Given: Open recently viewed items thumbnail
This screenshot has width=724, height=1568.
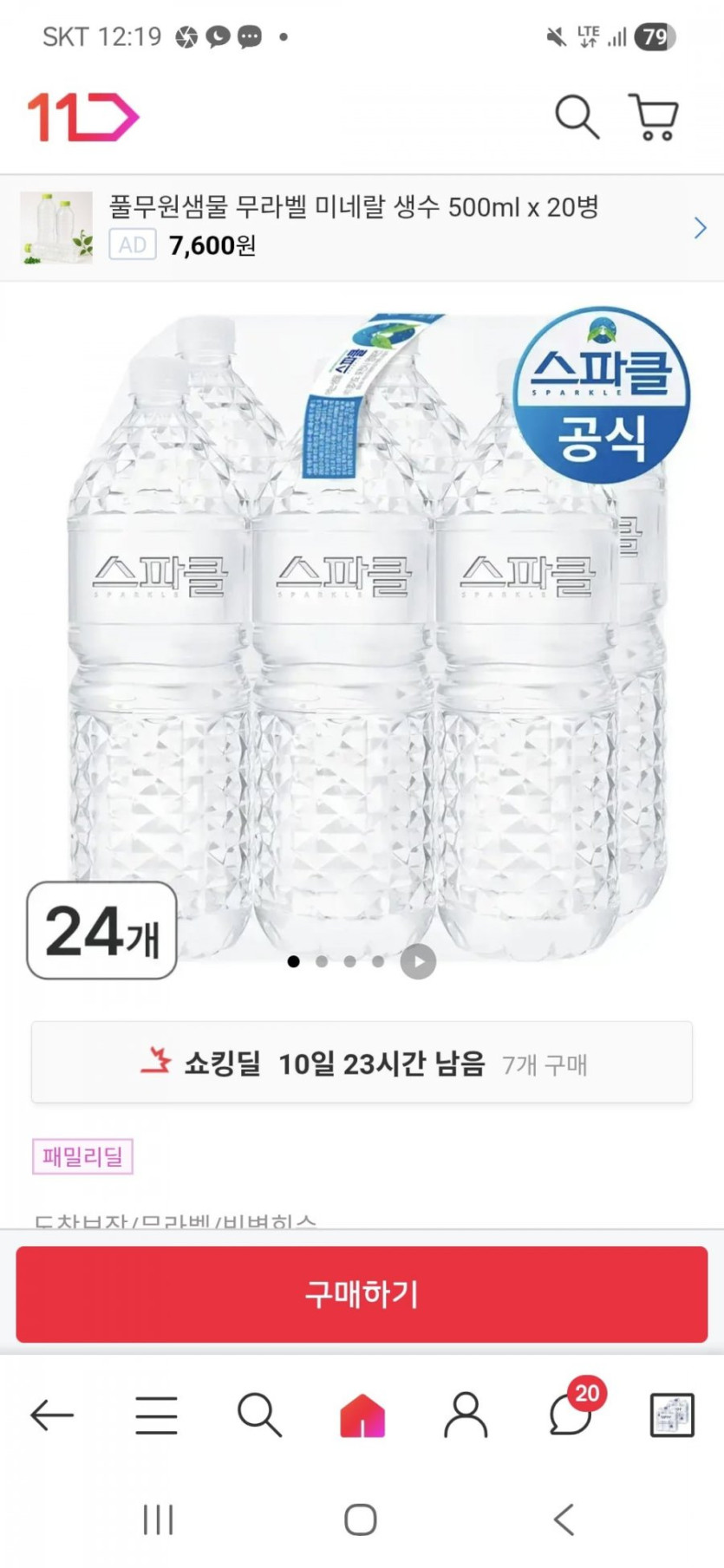Looking at the screenshot, I should 672,1415.
